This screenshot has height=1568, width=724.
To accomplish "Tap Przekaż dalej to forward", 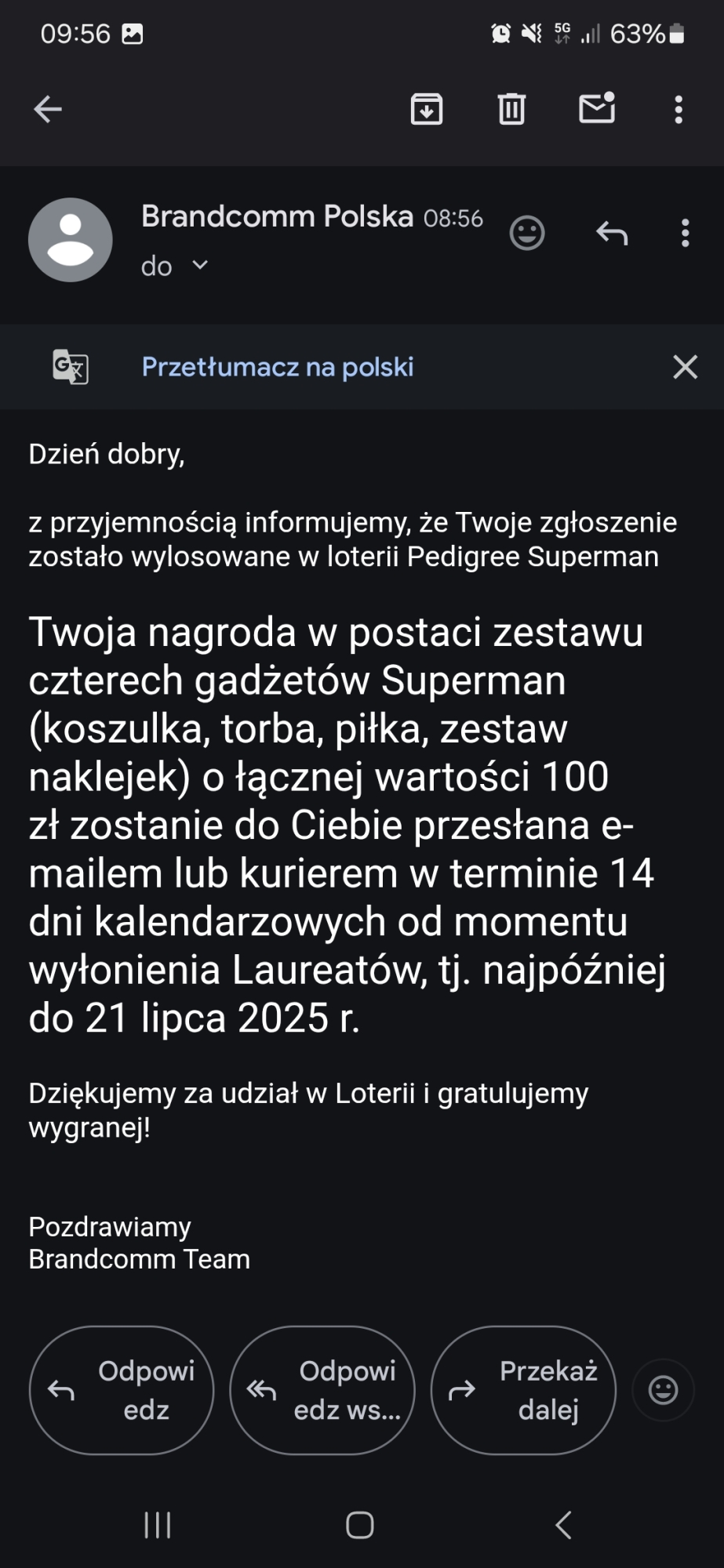I will (x=523, y=1390).
